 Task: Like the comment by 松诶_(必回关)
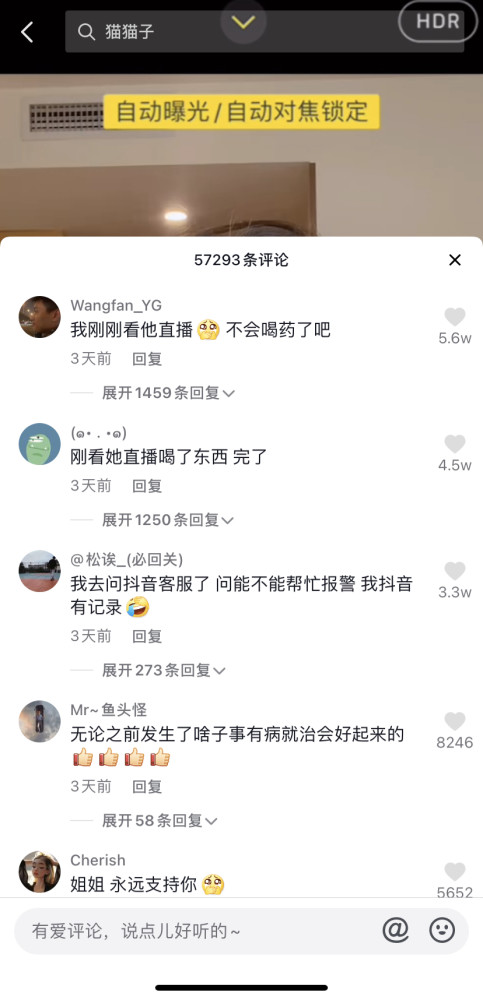[x=455, y=571]
